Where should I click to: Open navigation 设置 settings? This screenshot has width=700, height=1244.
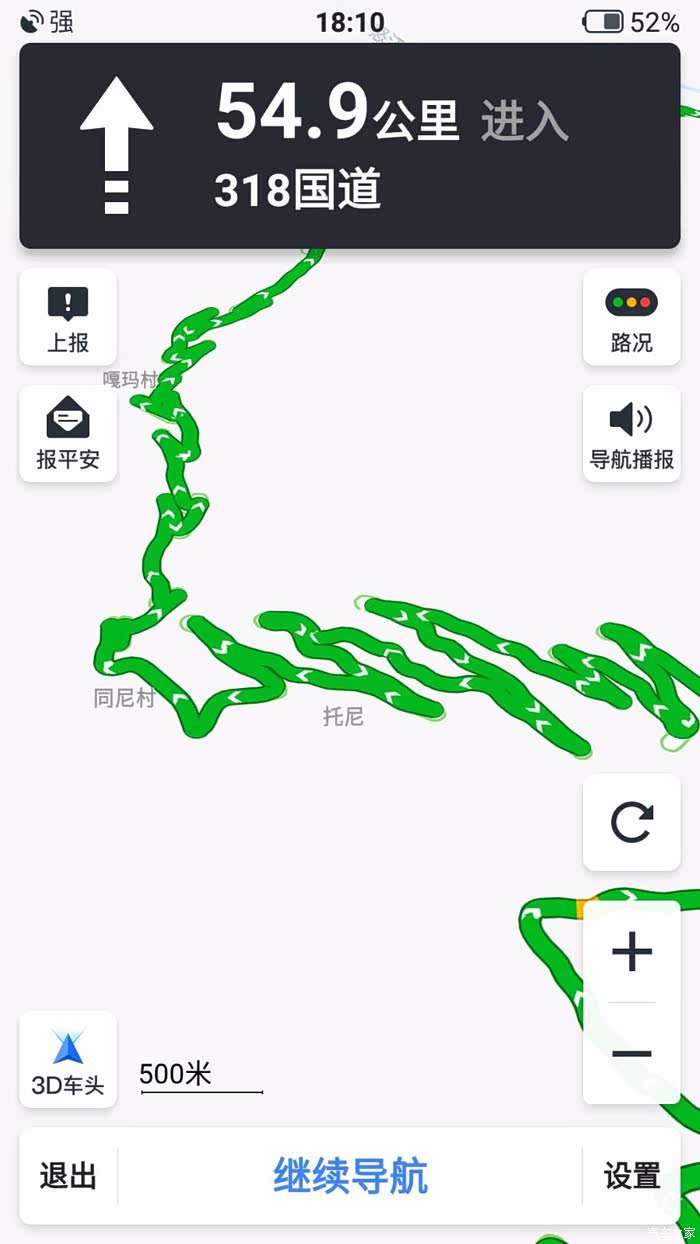click(632, 1176)
